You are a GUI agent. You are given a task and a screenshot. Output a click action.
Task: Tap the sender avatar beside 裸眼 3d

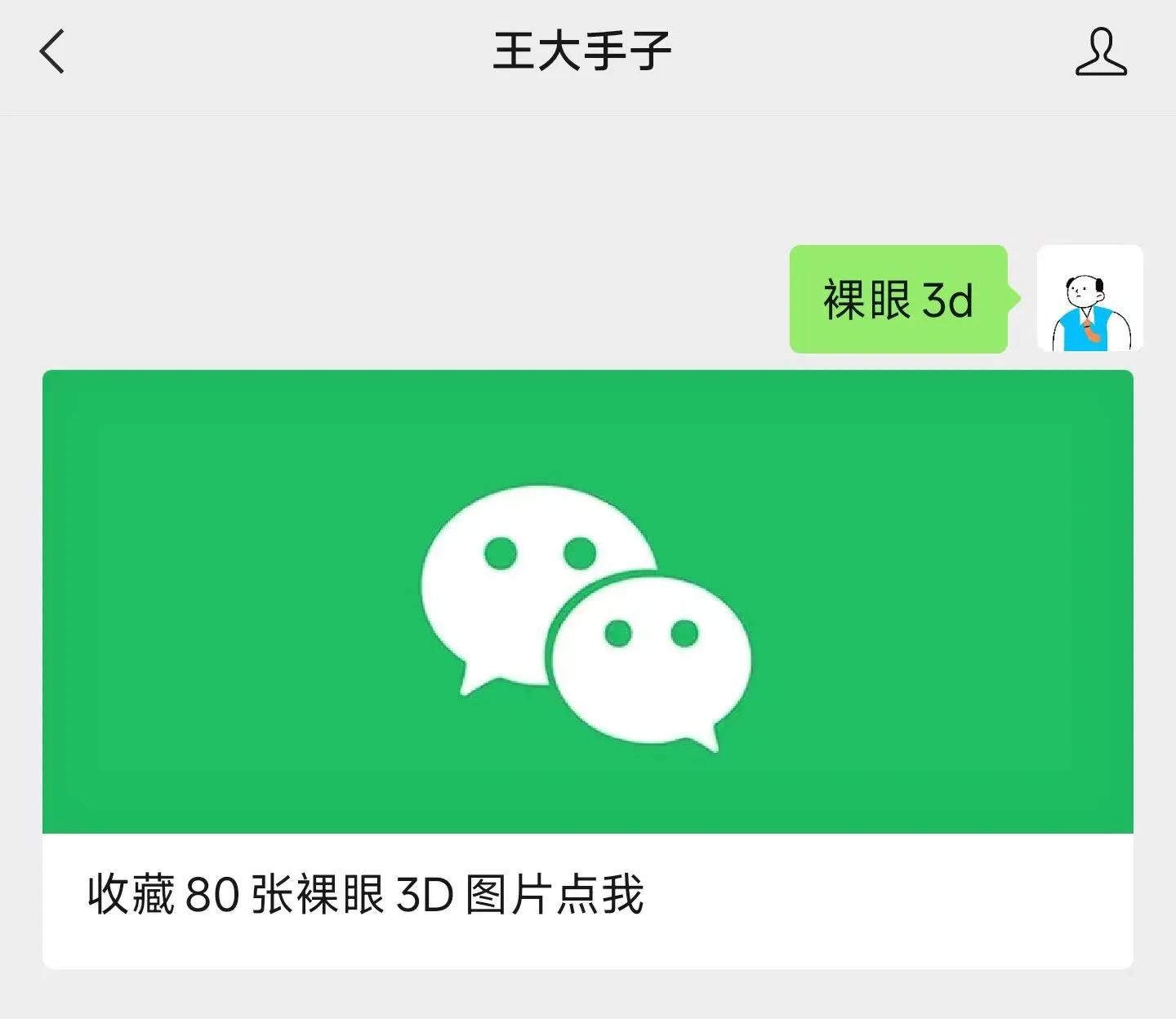[x=1089, y=299]
